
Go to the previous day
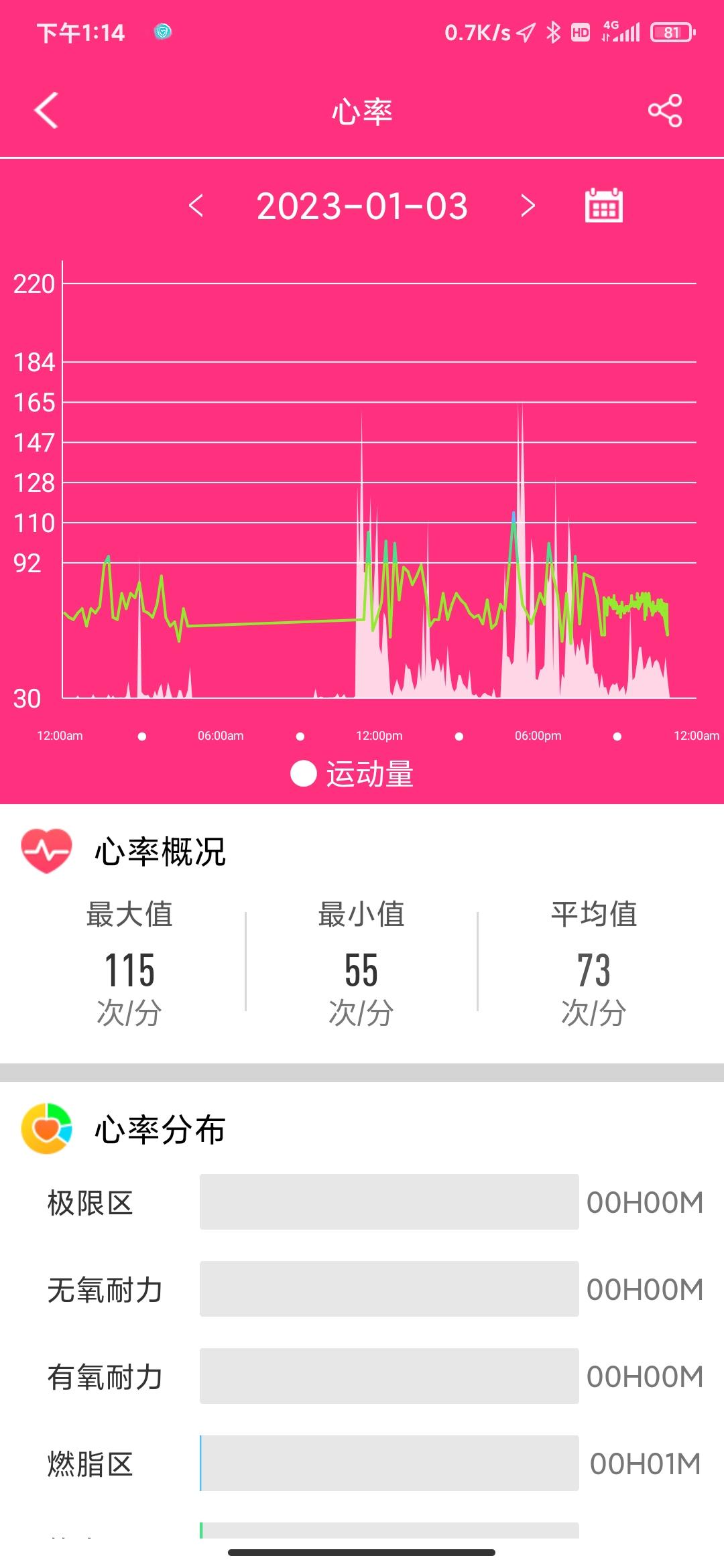pyautogui.click(x=196, y=206)
